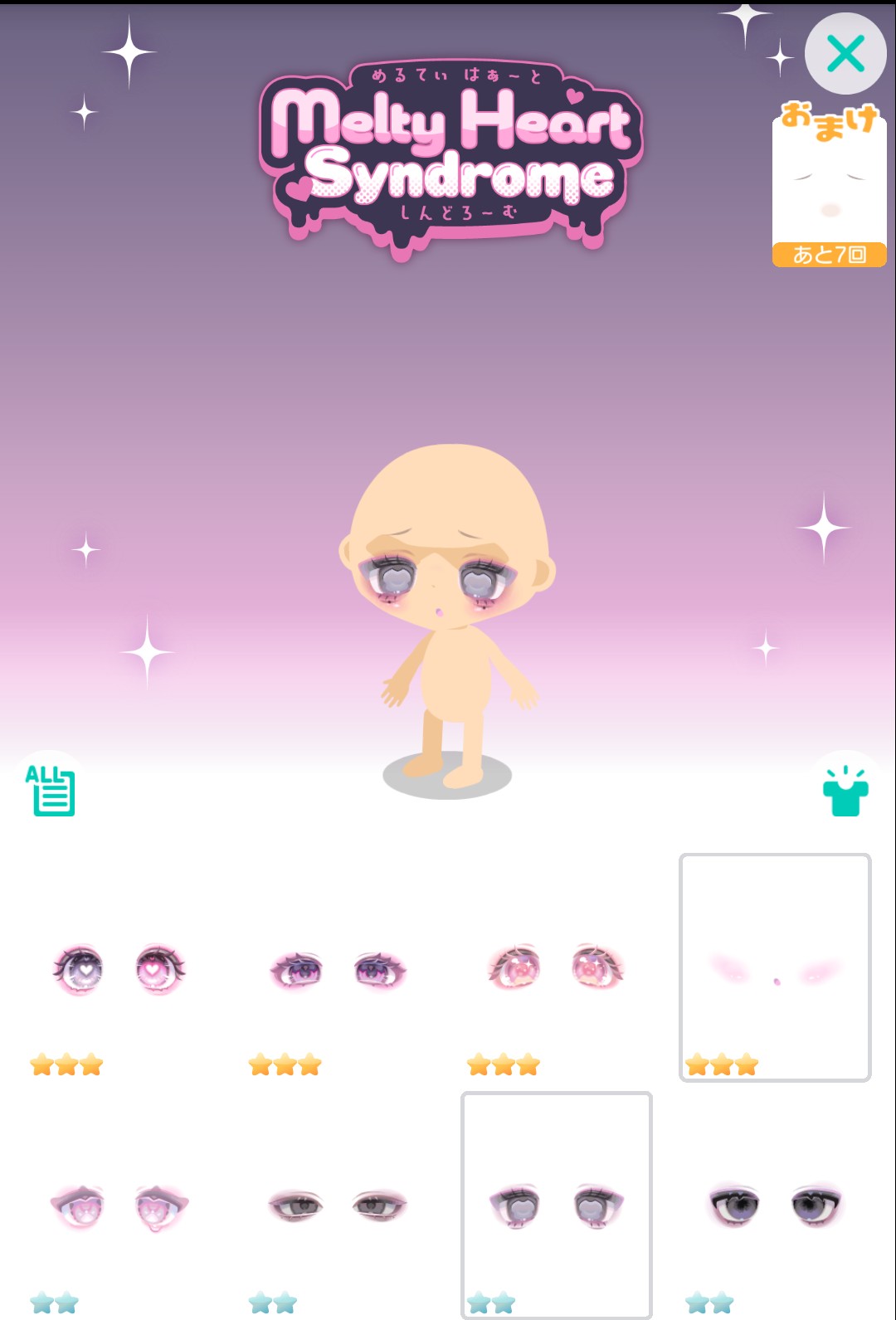Viewport: 896px width, 1320px height.
Task: Select the three-star heart-pupil eyes
Action: [x=119, y=969]
